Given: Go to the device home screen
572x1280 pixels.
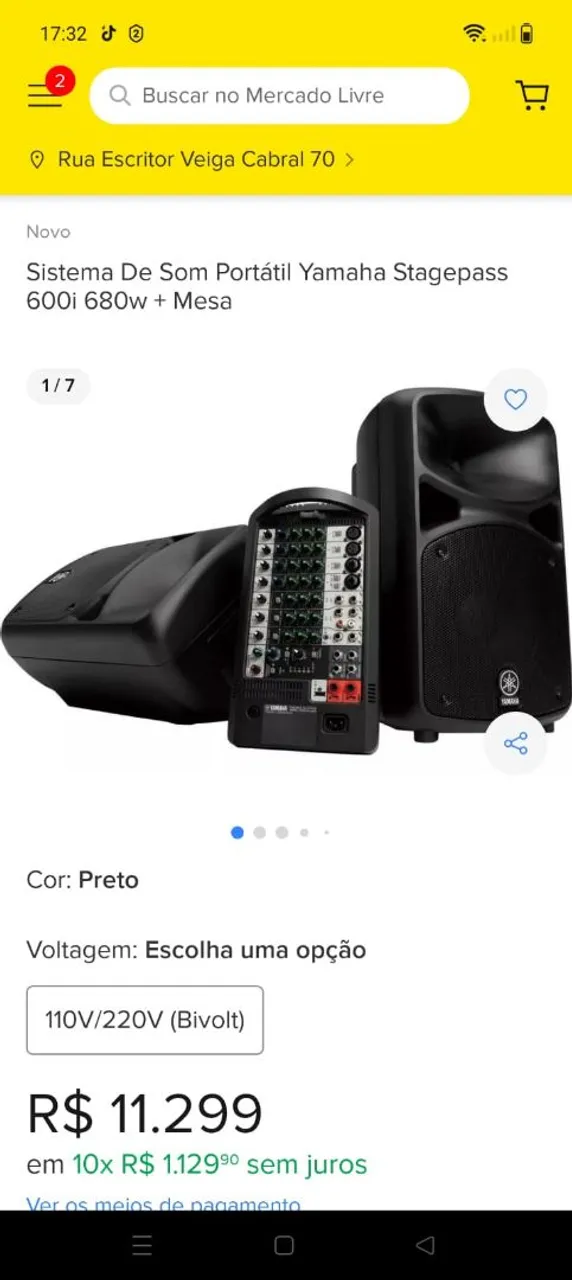Looking at the screenshot, I should pyautogui.click(x=284, y=1245).
